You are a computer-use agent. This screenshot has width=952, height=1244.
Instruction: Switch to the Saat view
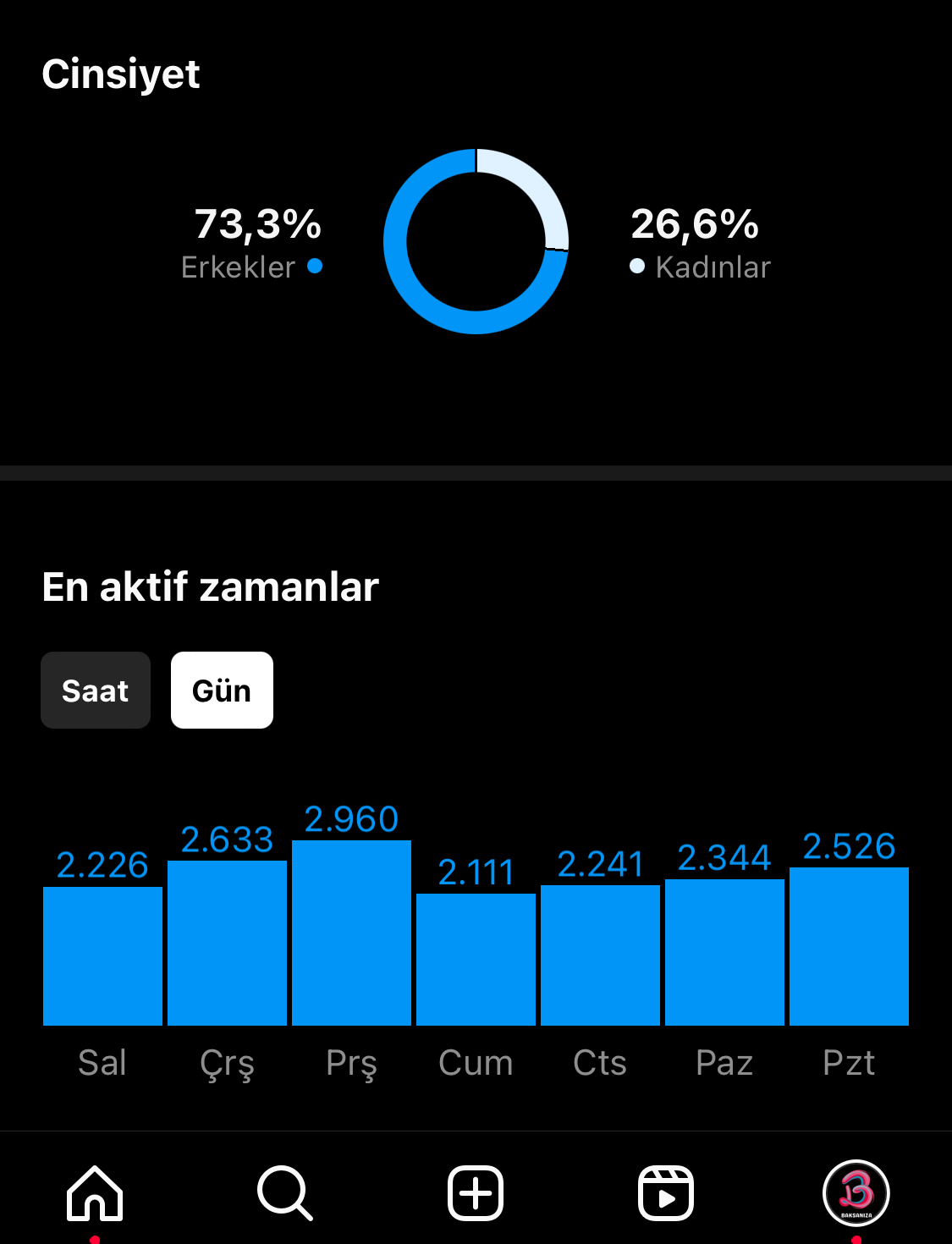click(96, 691)
